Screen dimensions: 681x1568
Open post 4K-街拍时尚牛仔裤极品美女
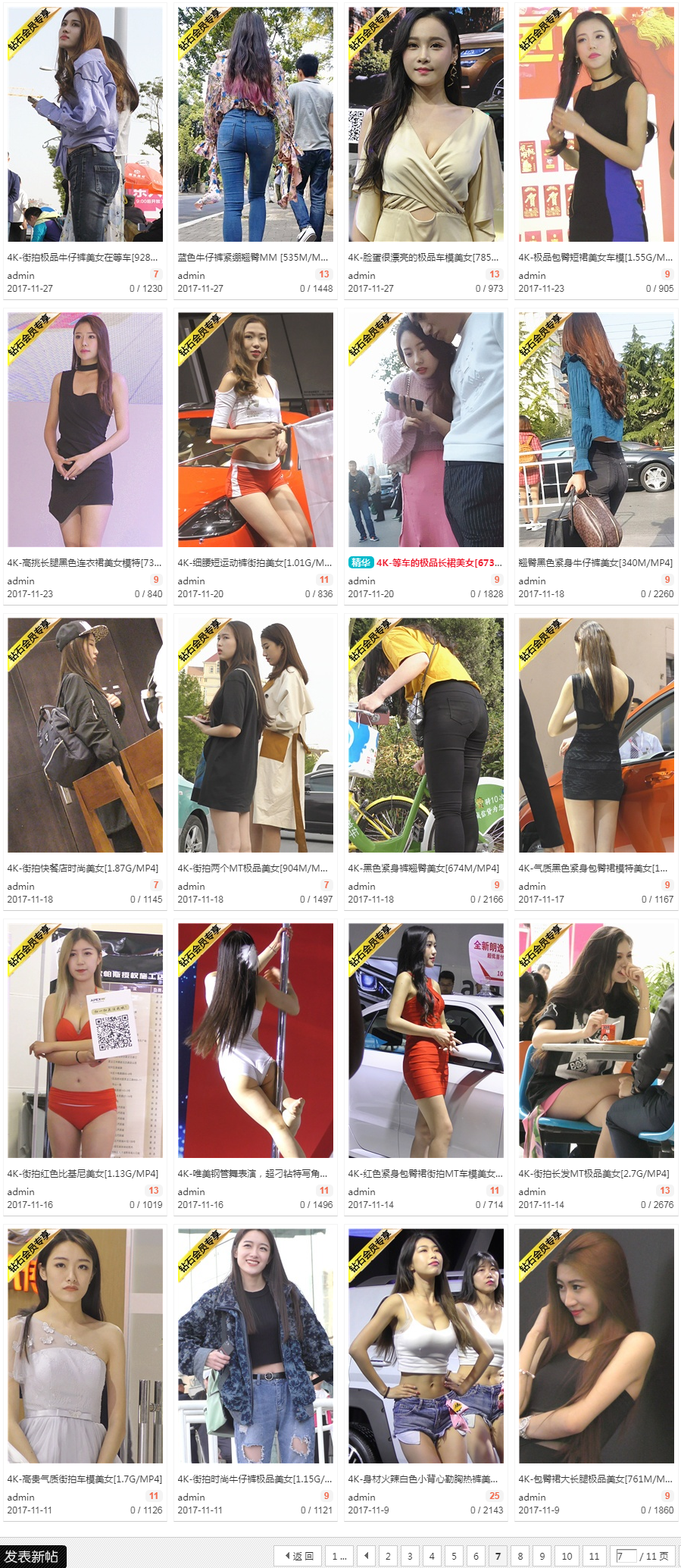pyautogui.click(x=254, y=1479)
